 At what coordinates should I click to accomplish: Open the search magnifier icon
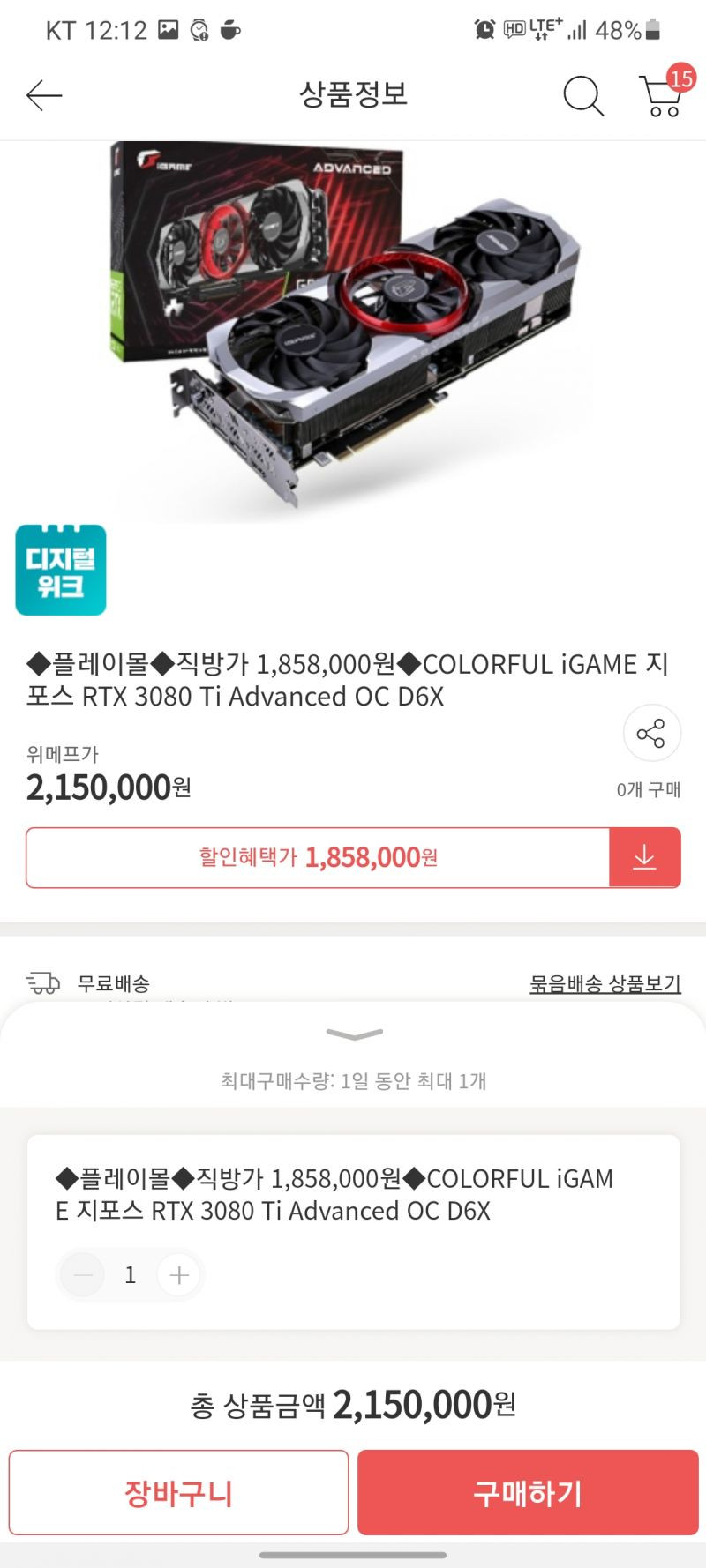582,95
